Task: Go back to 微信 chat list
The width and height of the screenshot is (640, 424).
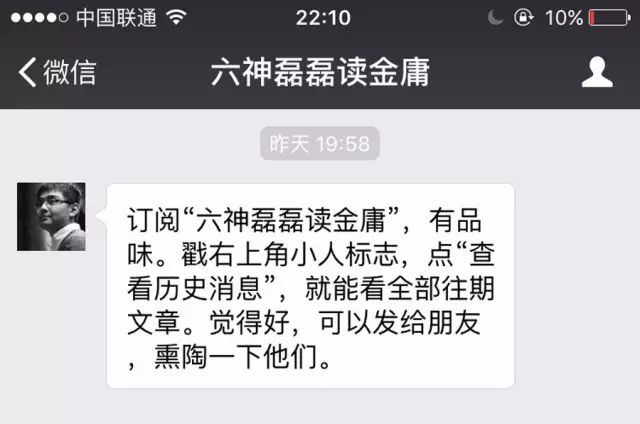Action: click(x=57, y=72)
